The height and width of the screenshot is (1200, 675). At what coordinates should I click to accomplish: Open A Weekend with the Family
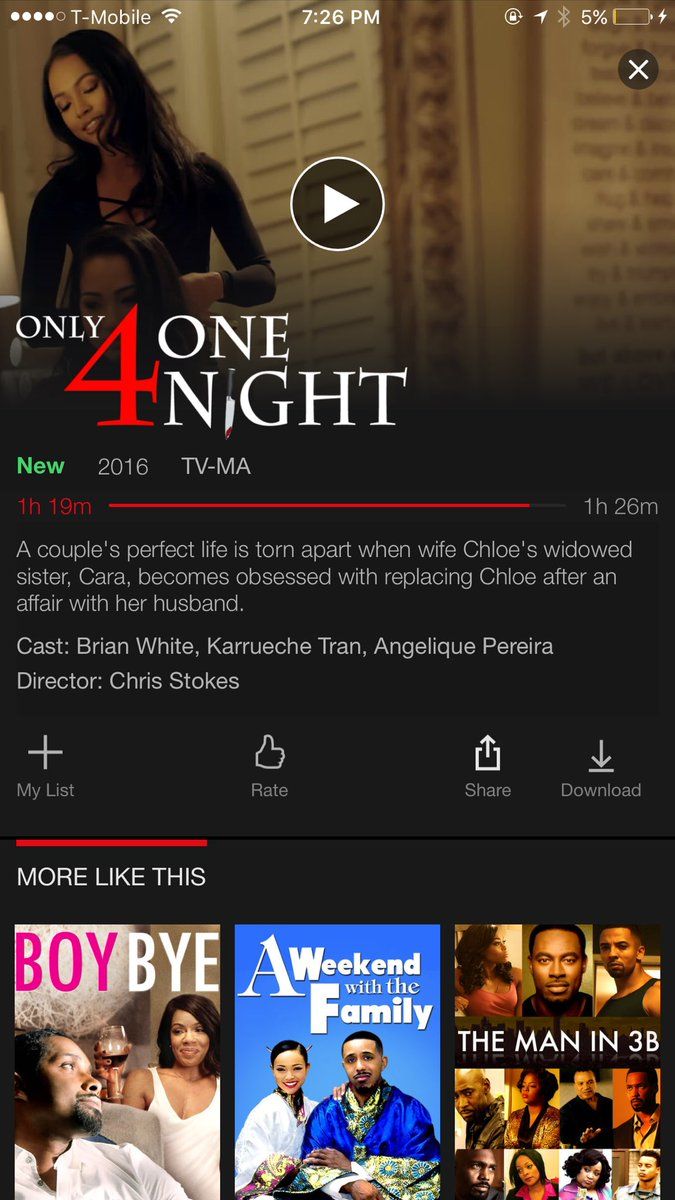coord(338,1062)
